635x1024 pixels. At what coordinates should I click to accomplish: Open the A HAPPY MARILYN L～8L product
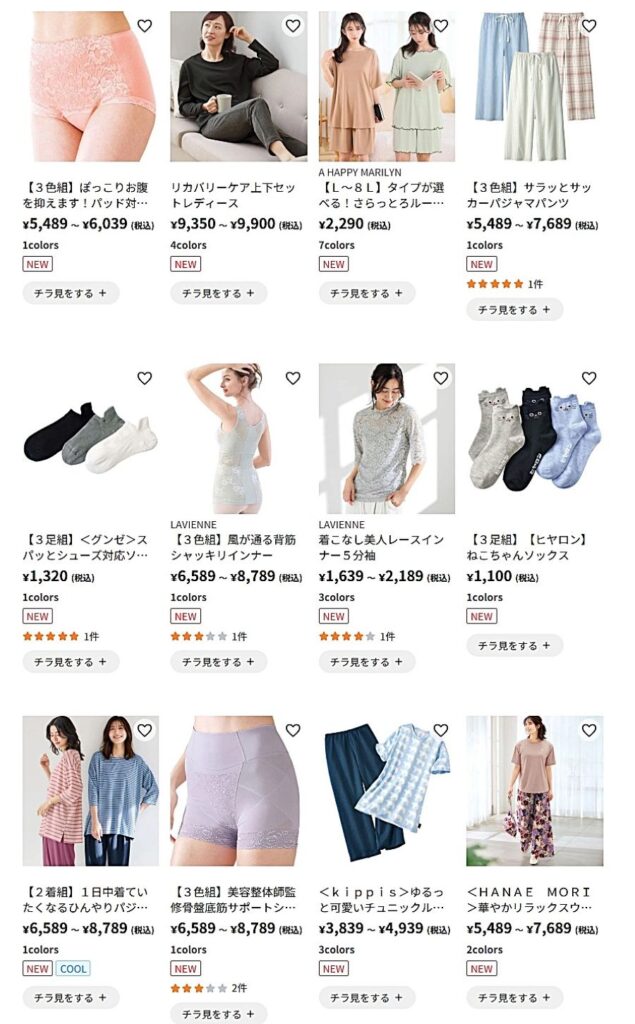tap(386, 196)
